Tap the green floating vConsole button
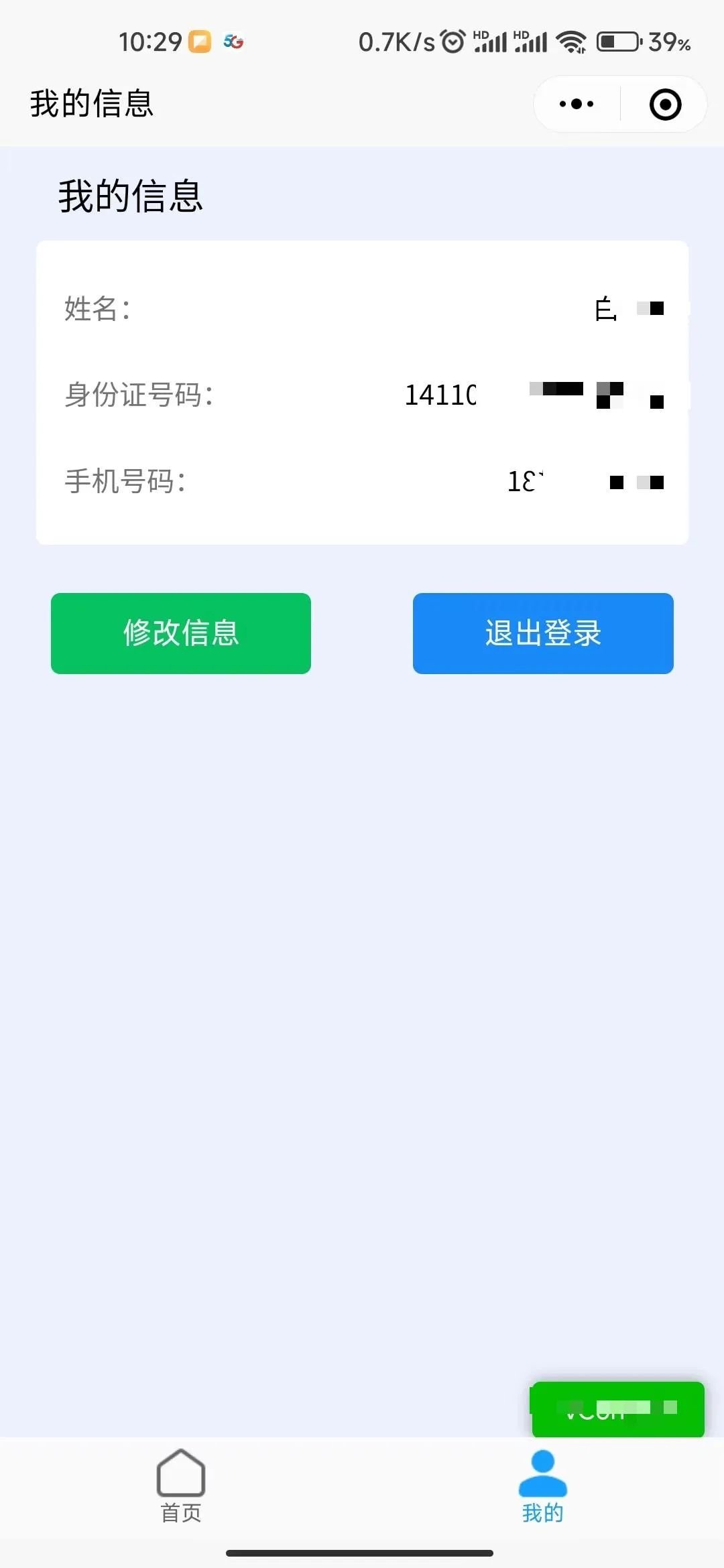This screenshot has height=1568, width=724. (617, 1410)
